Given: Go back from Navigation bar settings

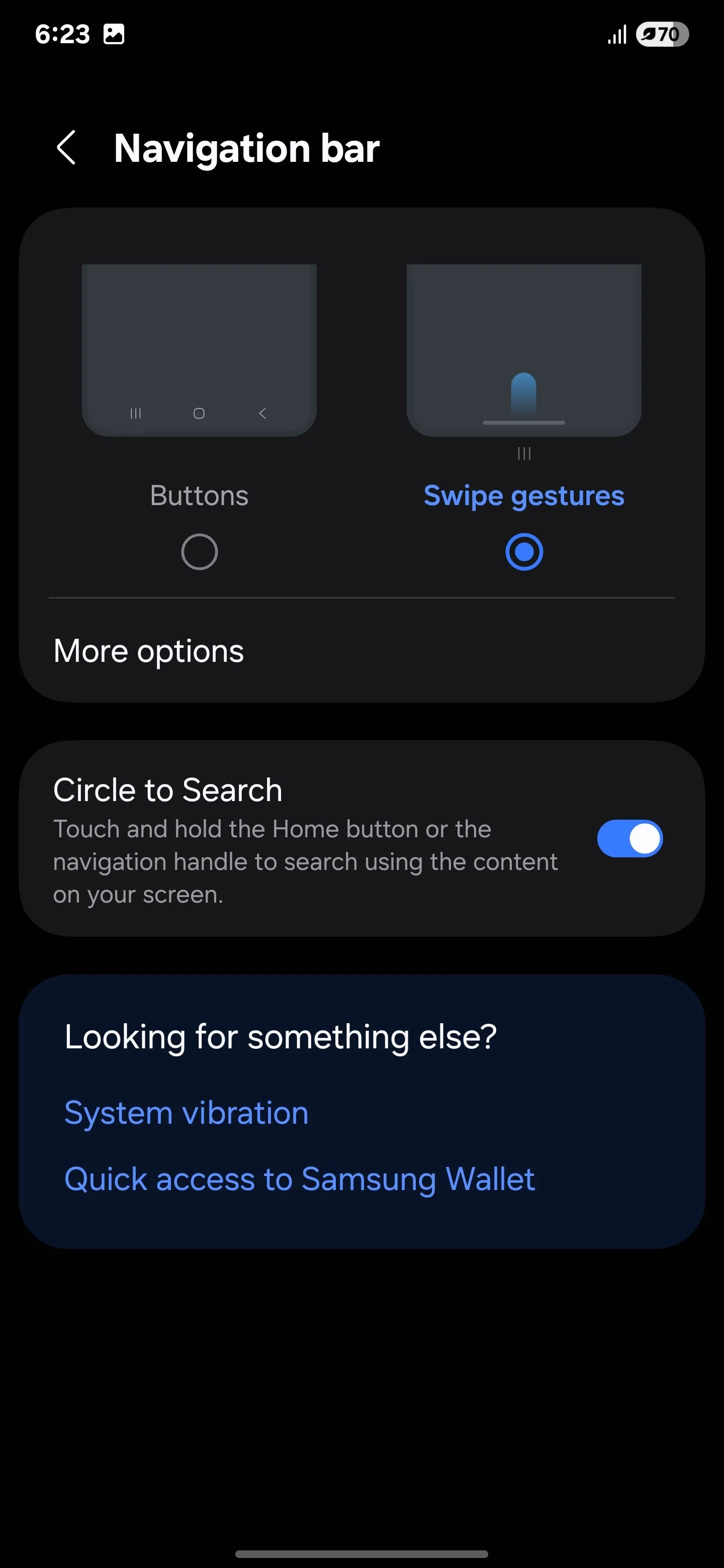Looking at the screenshot, I should (66, 148).
